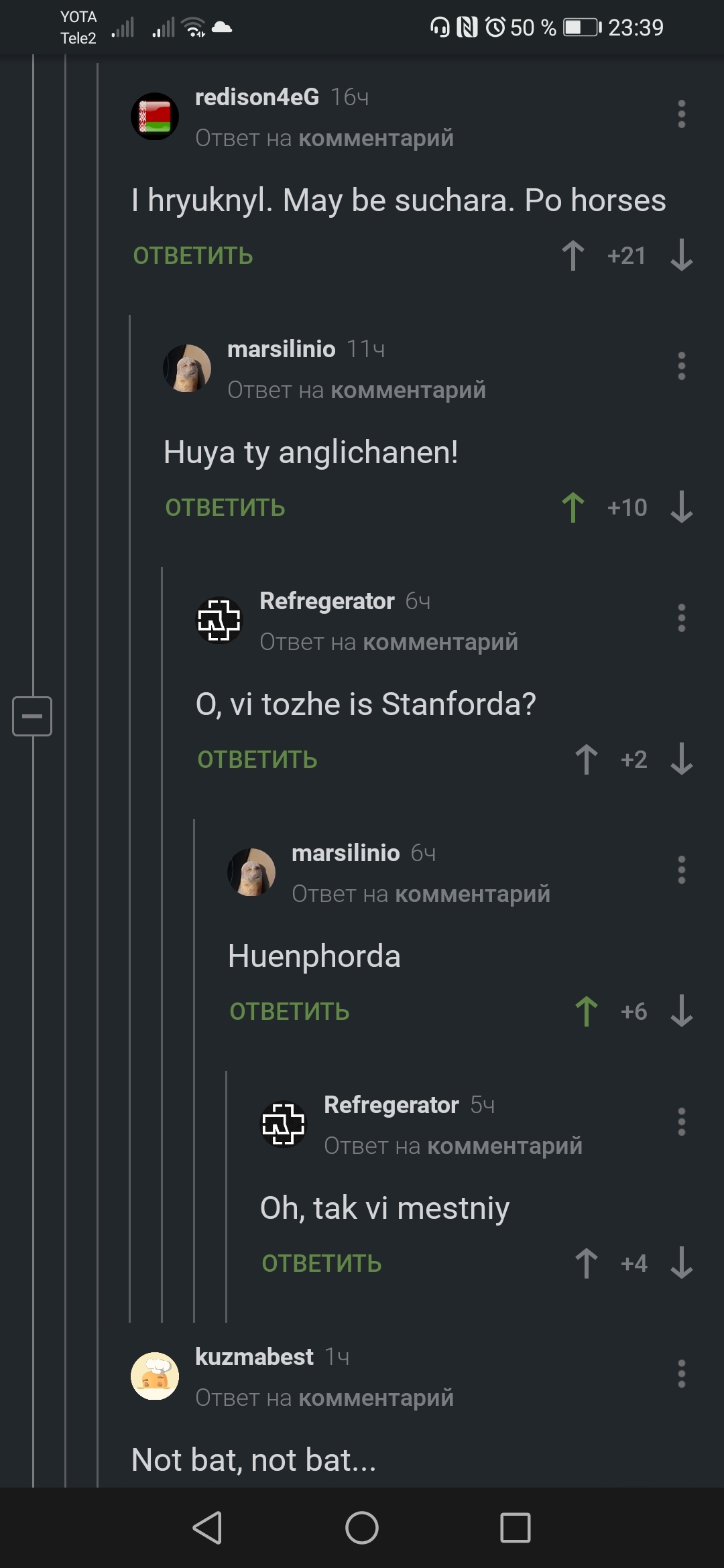Reply to the "Huenphorda" comment
Image resolution: width=724 pixels, height=1568 pixels.
click(x=290, y=1012)
